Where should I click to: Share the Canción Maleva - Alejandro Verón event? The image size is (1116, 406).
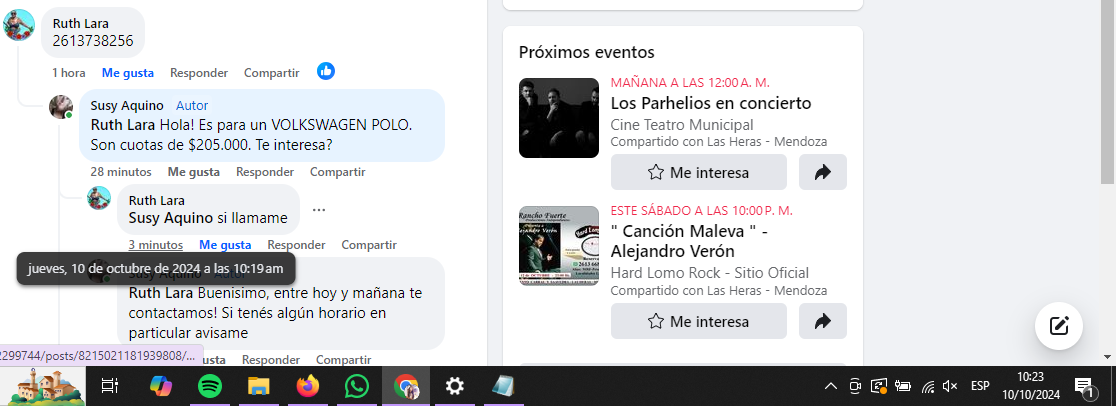pyautogui.click(x=822, y=321)
